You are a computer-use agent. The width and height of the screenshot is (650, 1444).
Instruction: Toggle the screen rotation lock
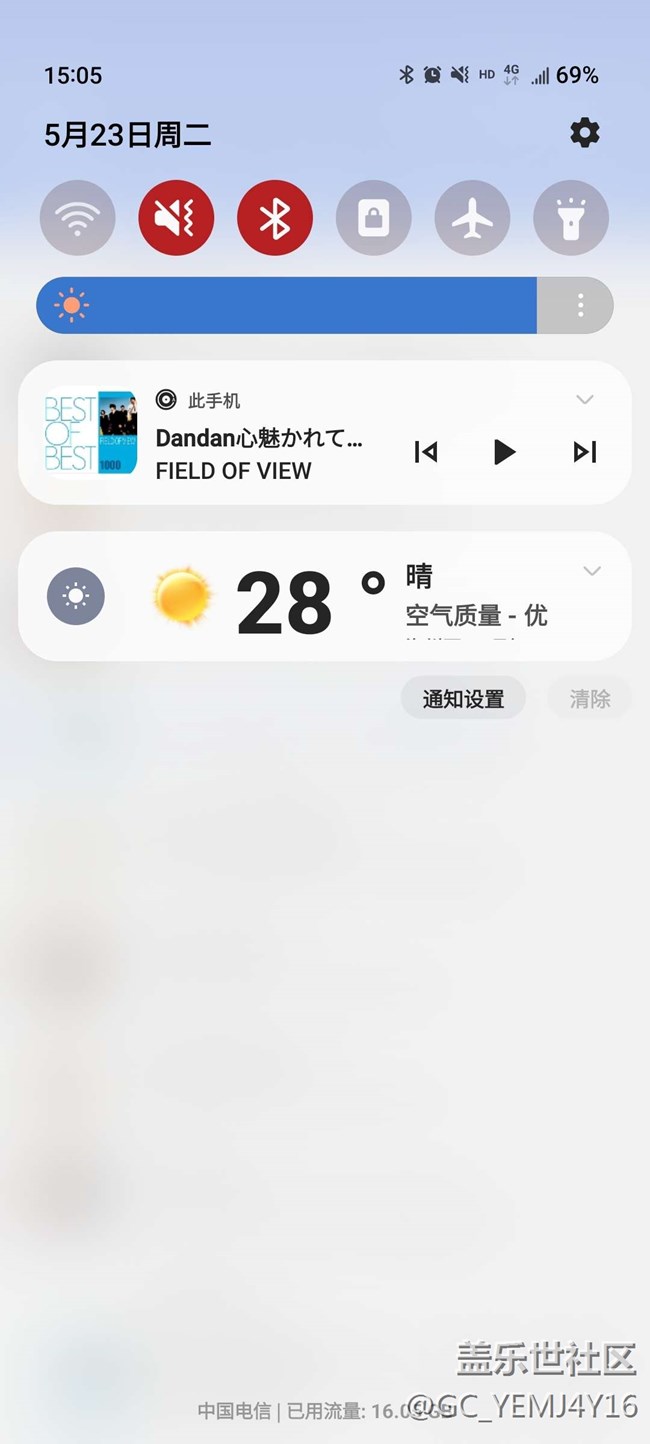pyautogui.click(x=374, y=218)
